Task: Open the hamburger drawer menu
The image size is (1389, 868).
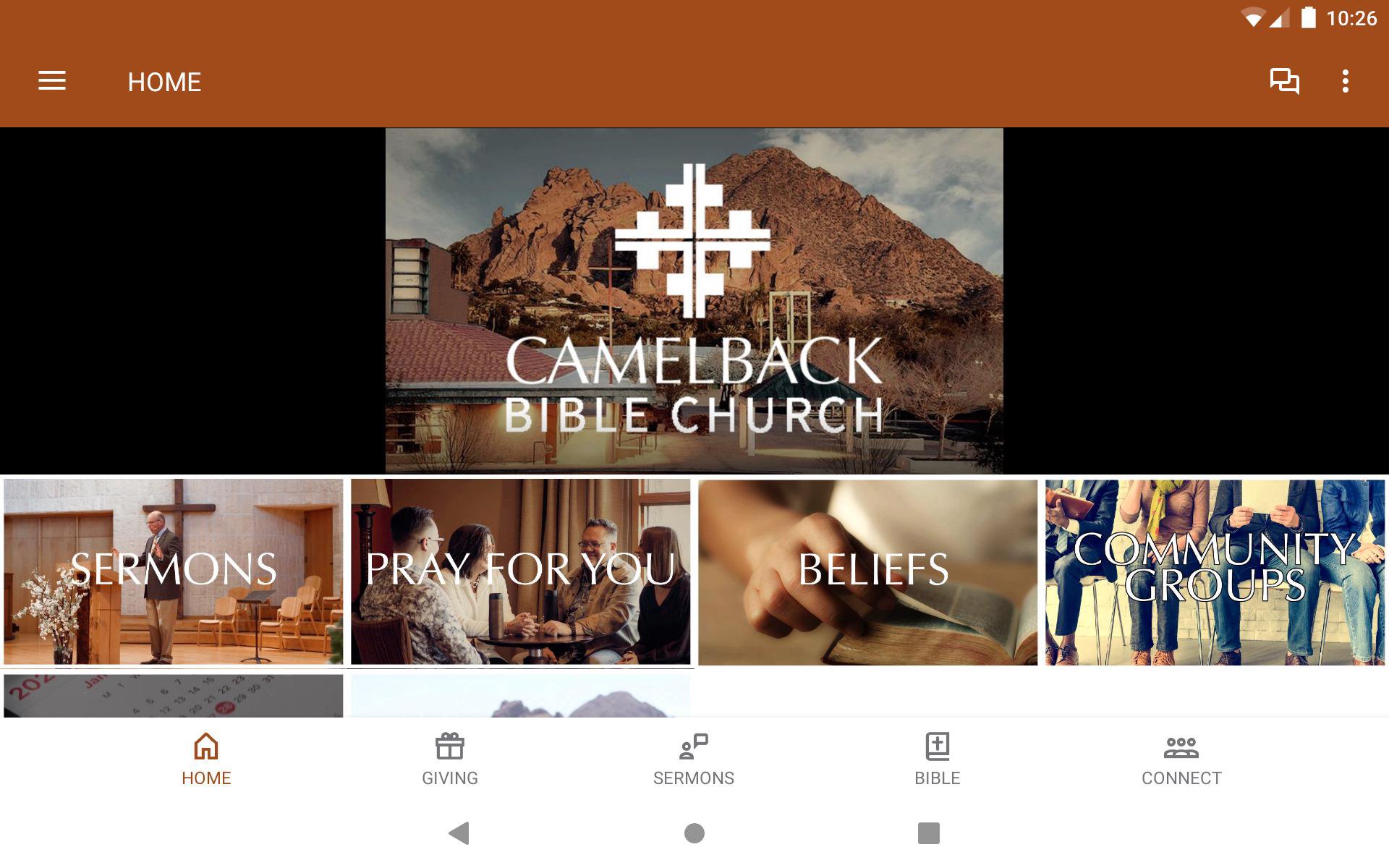Action: [52, 81]
